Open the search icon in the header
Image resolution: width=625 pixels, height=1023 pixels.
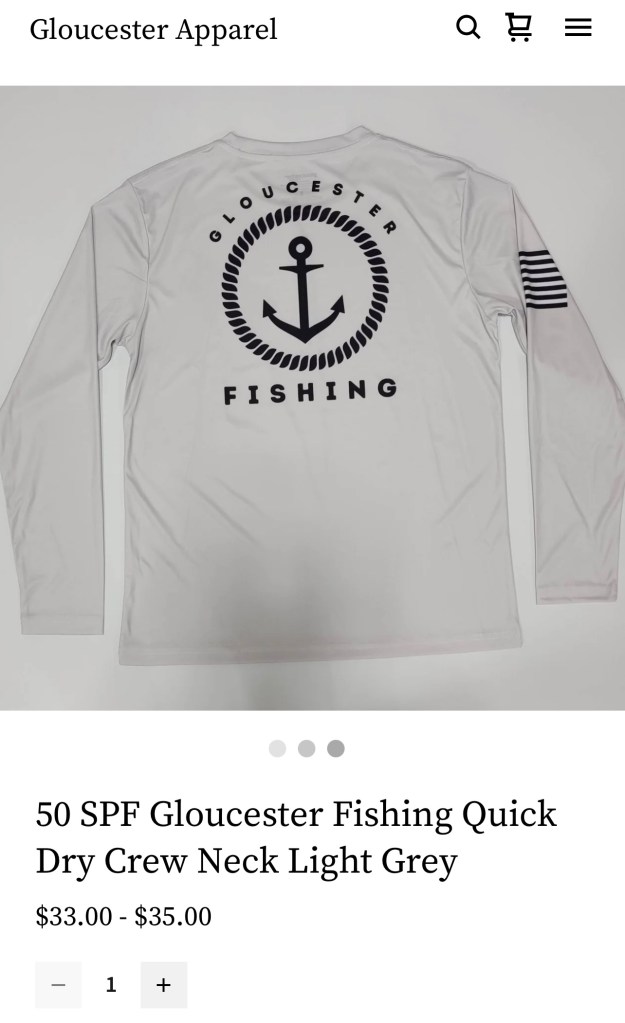tap(468, 28)
